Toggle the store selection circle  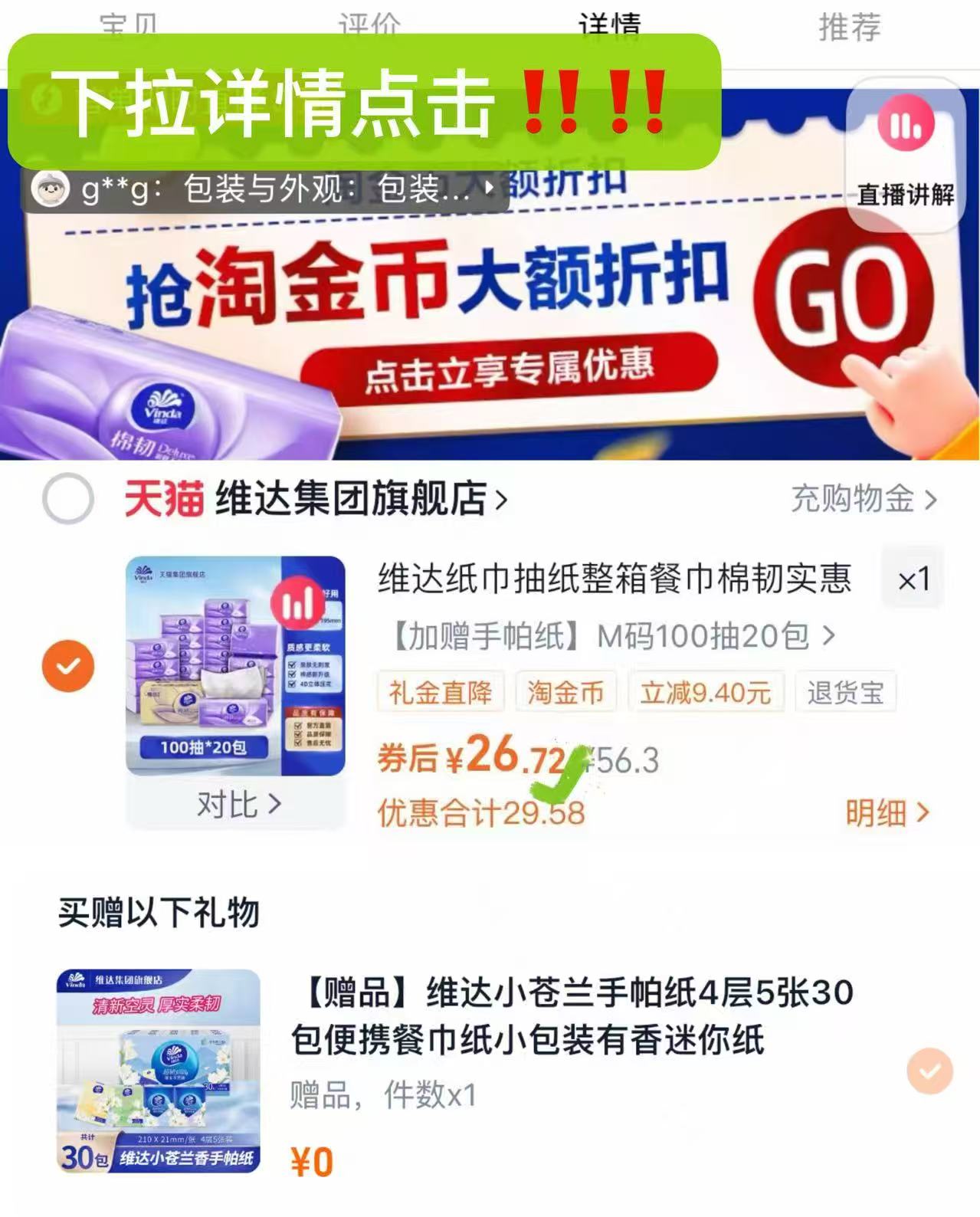pos(67,499)
